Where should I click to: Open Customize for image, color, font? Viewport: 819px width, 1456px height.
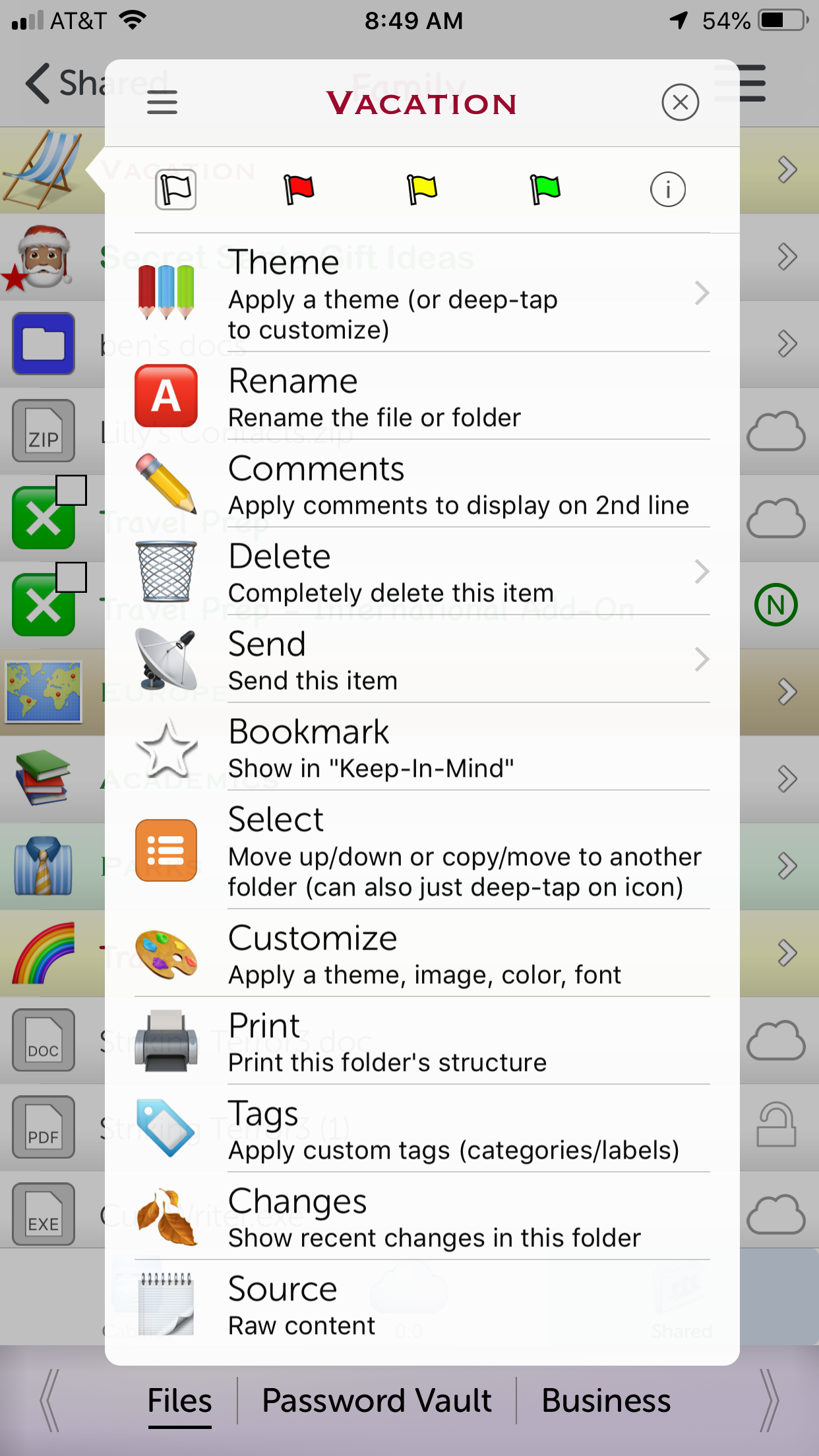pyautogui.click(x=422, y=954)
